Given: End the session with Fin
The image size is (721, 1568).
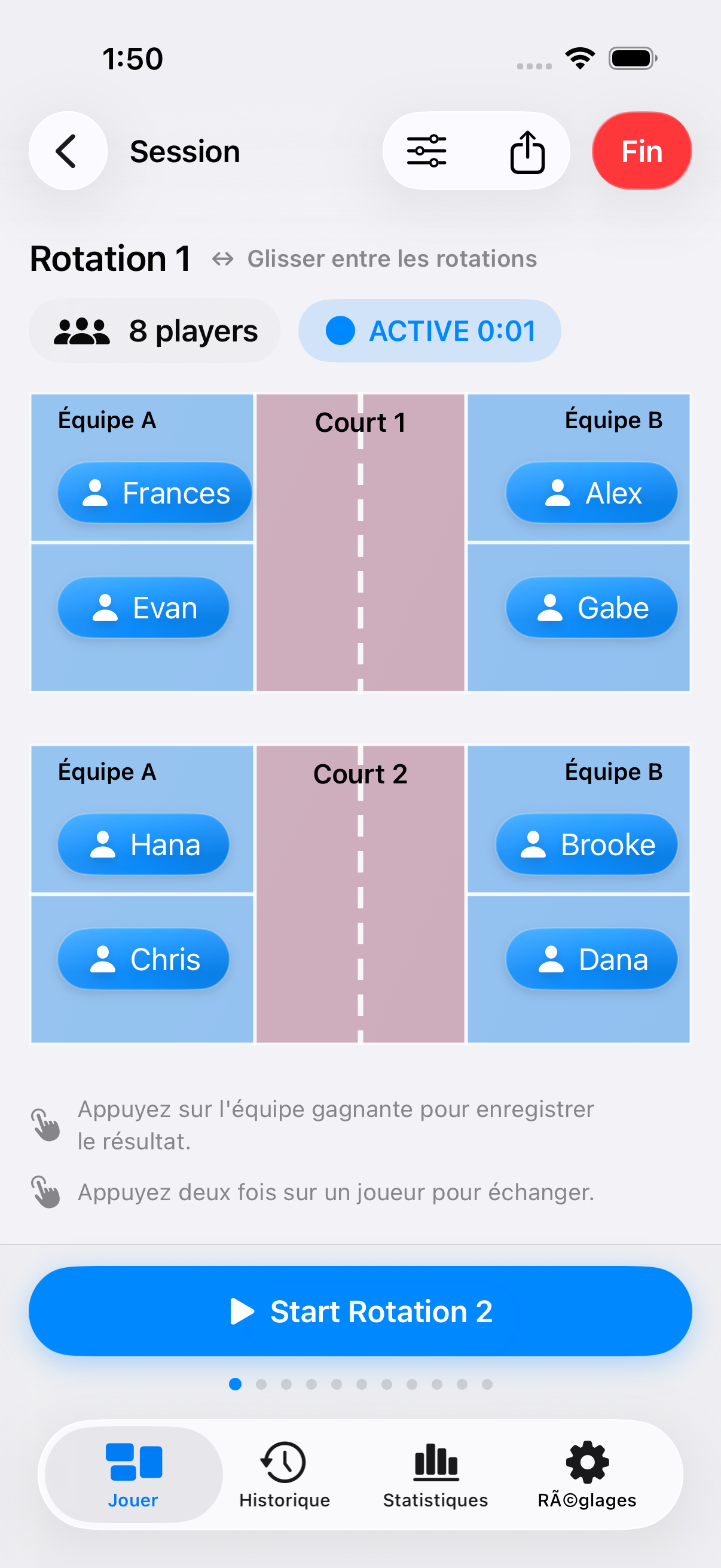Looking at the screenshot, I should tap(641, 151).
